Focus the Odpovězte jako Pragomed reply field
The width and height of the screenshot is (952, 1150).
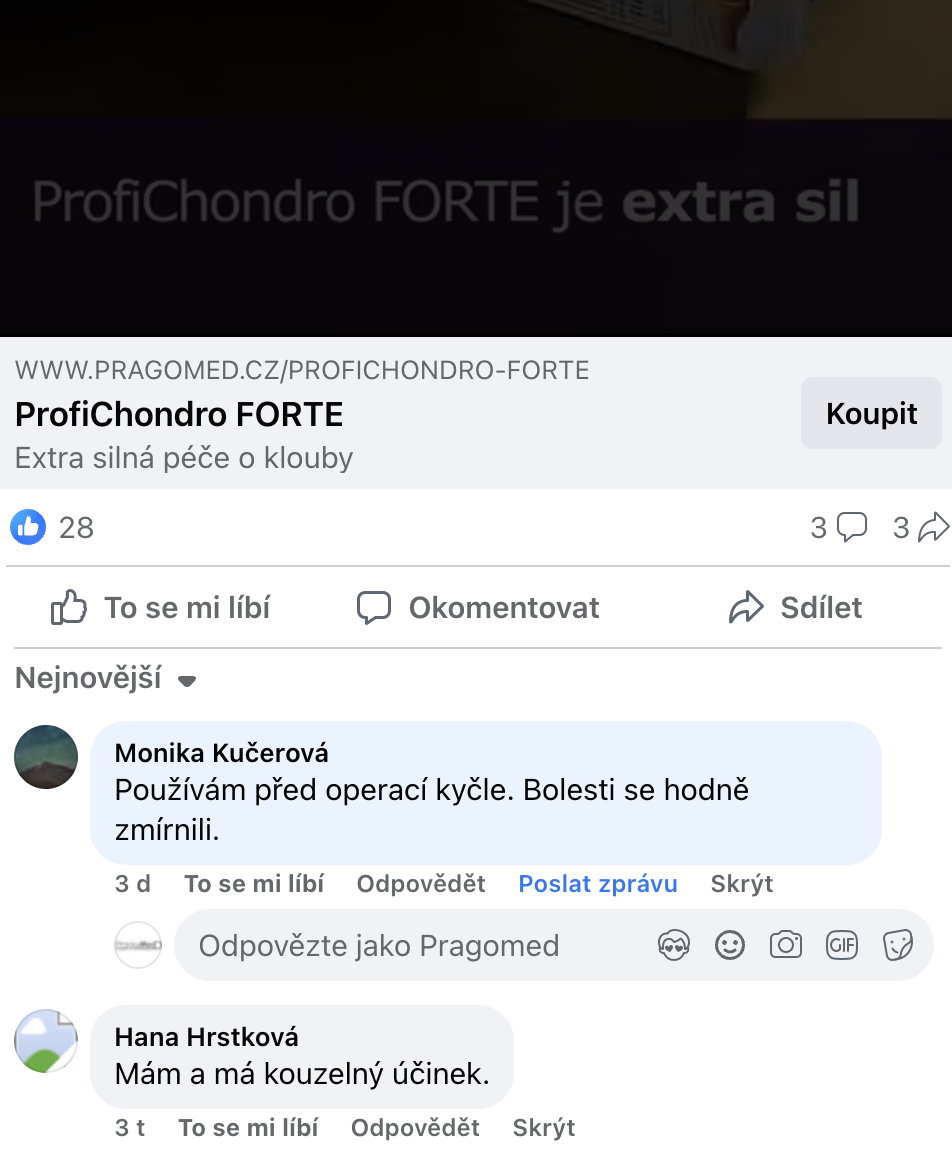400,945
